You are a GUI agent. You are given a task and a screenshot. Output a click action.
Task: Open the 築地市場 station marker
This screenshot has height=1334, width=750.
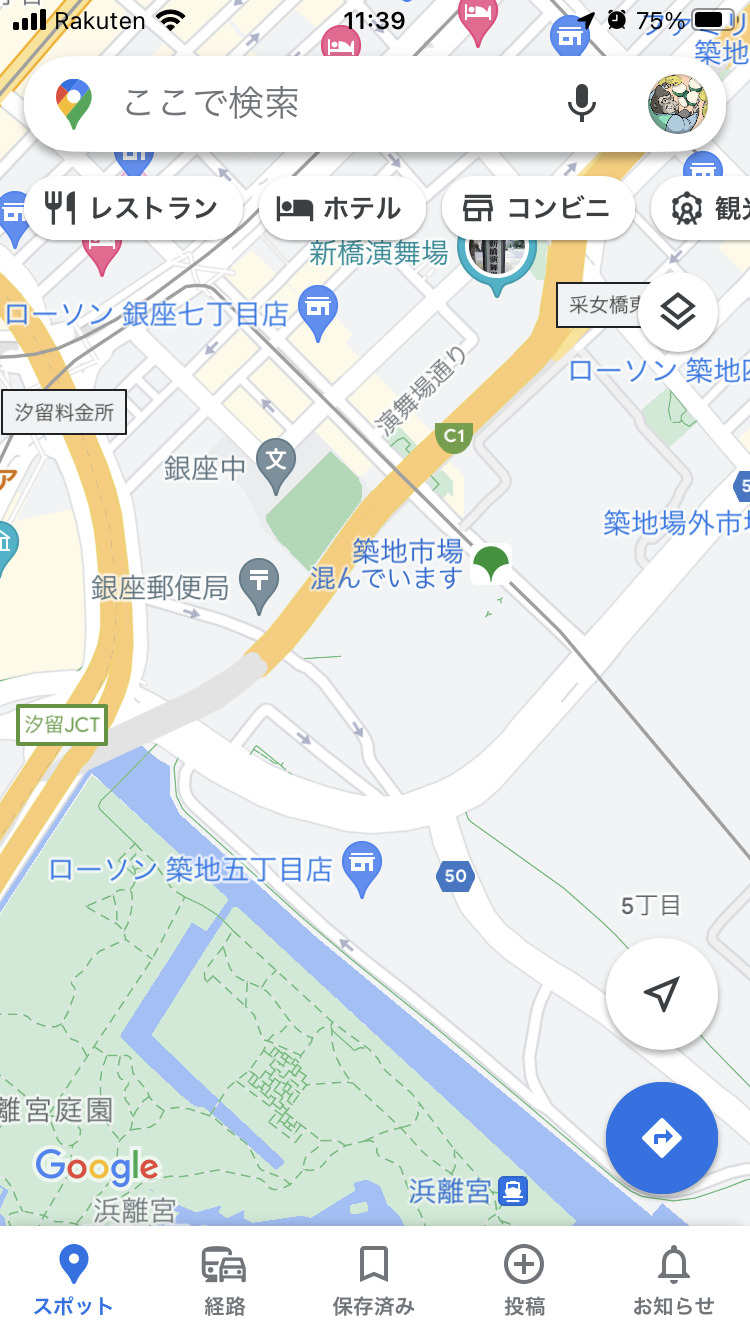490,565
